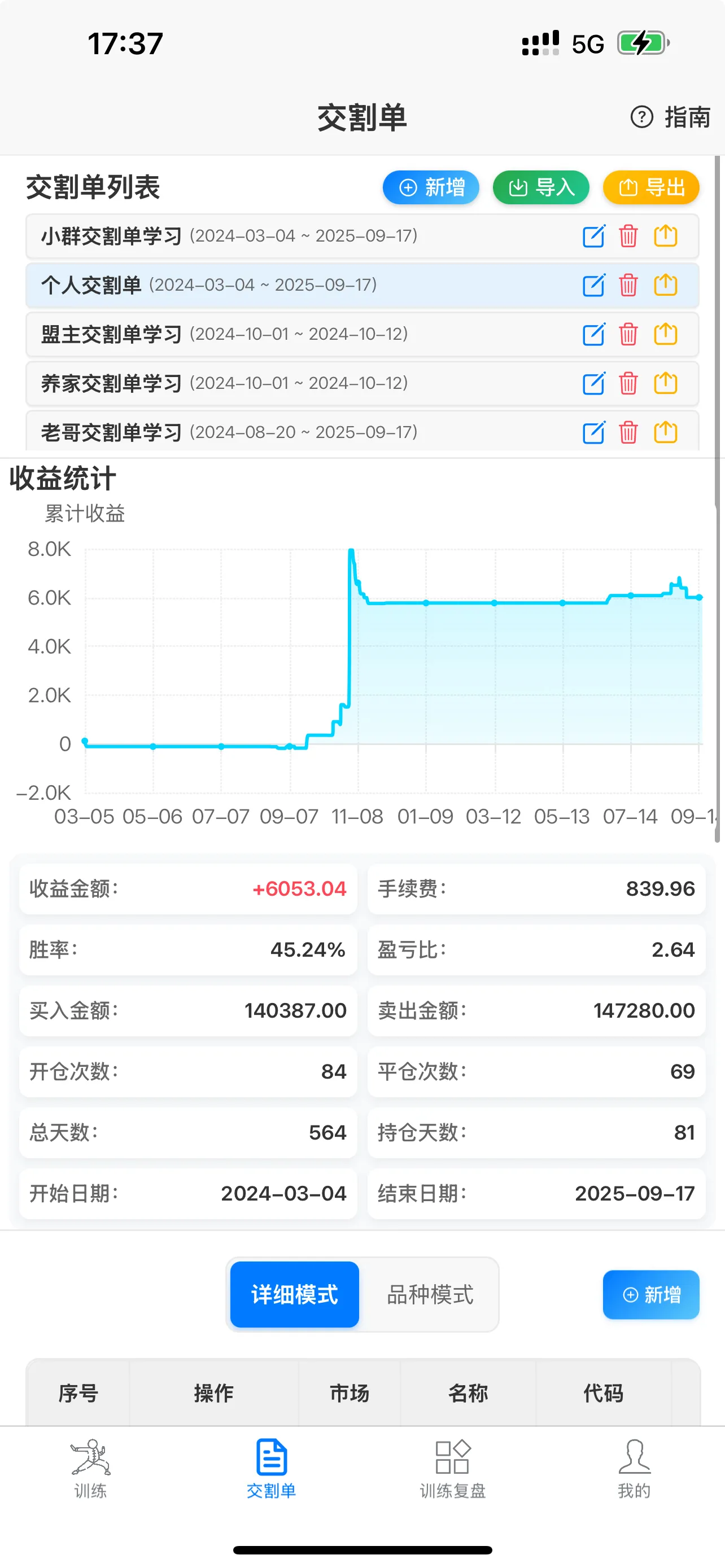This screenshot has width=725, height=1568.
Task: Select the 个人交割单 list entry
Action: [x=243, y=286]
